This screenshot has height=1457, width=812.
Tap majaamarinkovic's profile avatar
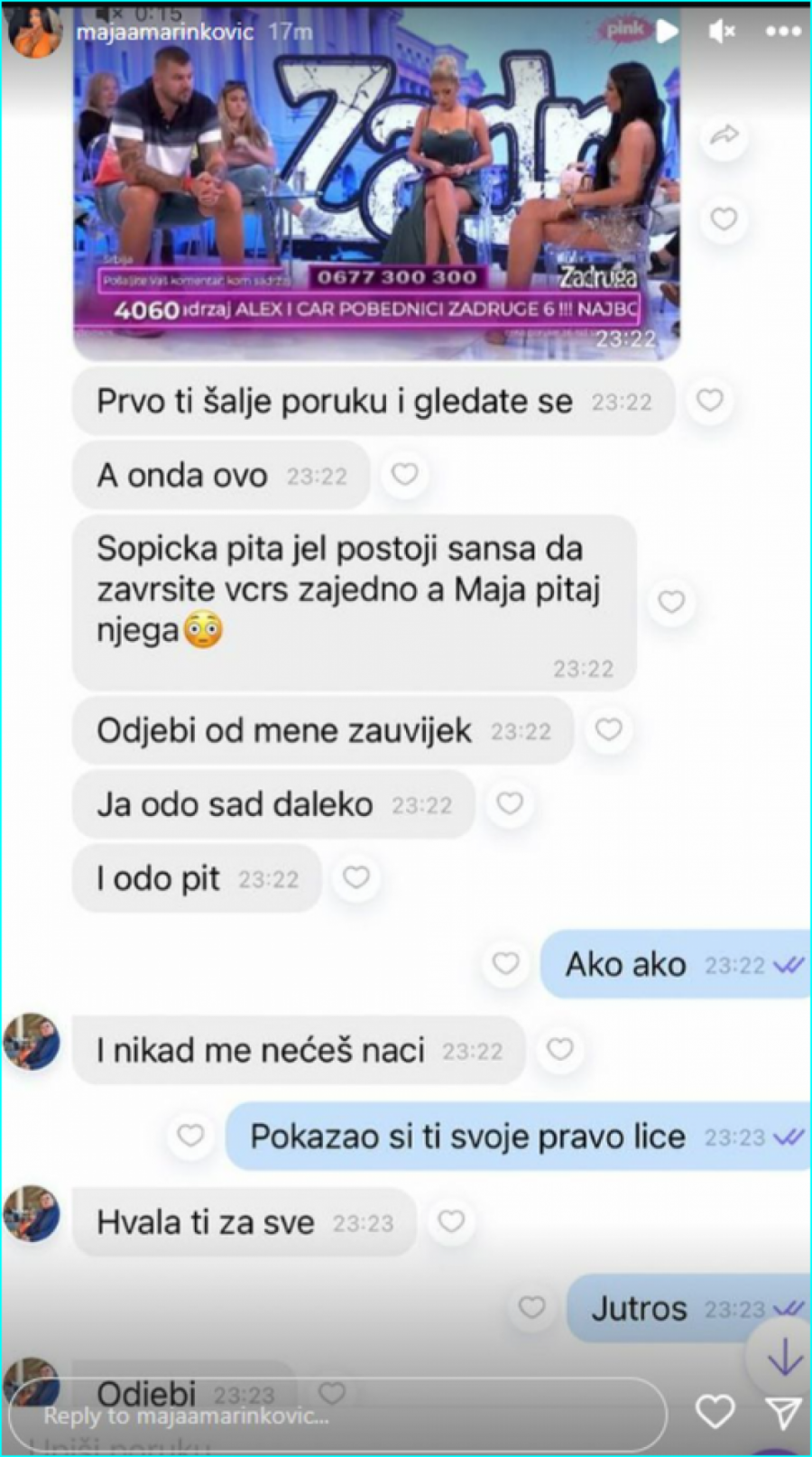(36, 32)
